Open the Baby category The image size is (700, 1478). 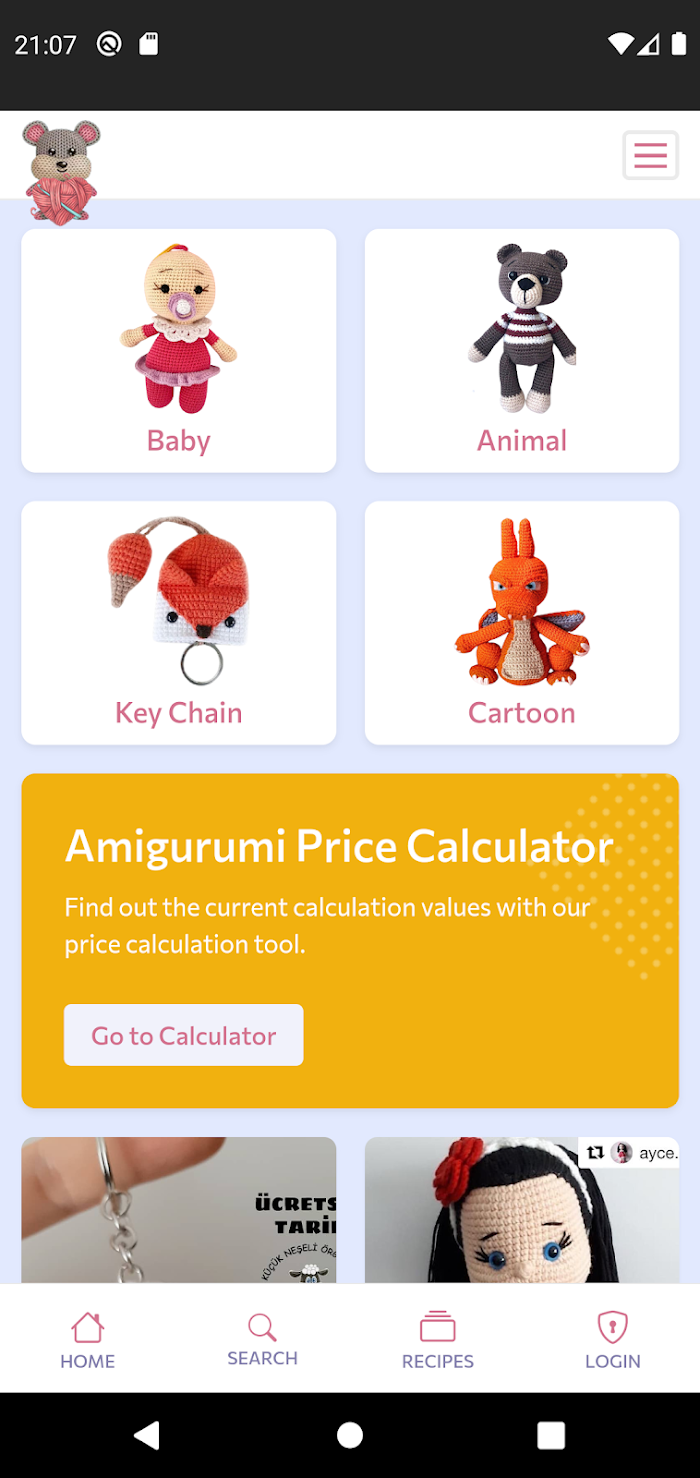[179, 350]
